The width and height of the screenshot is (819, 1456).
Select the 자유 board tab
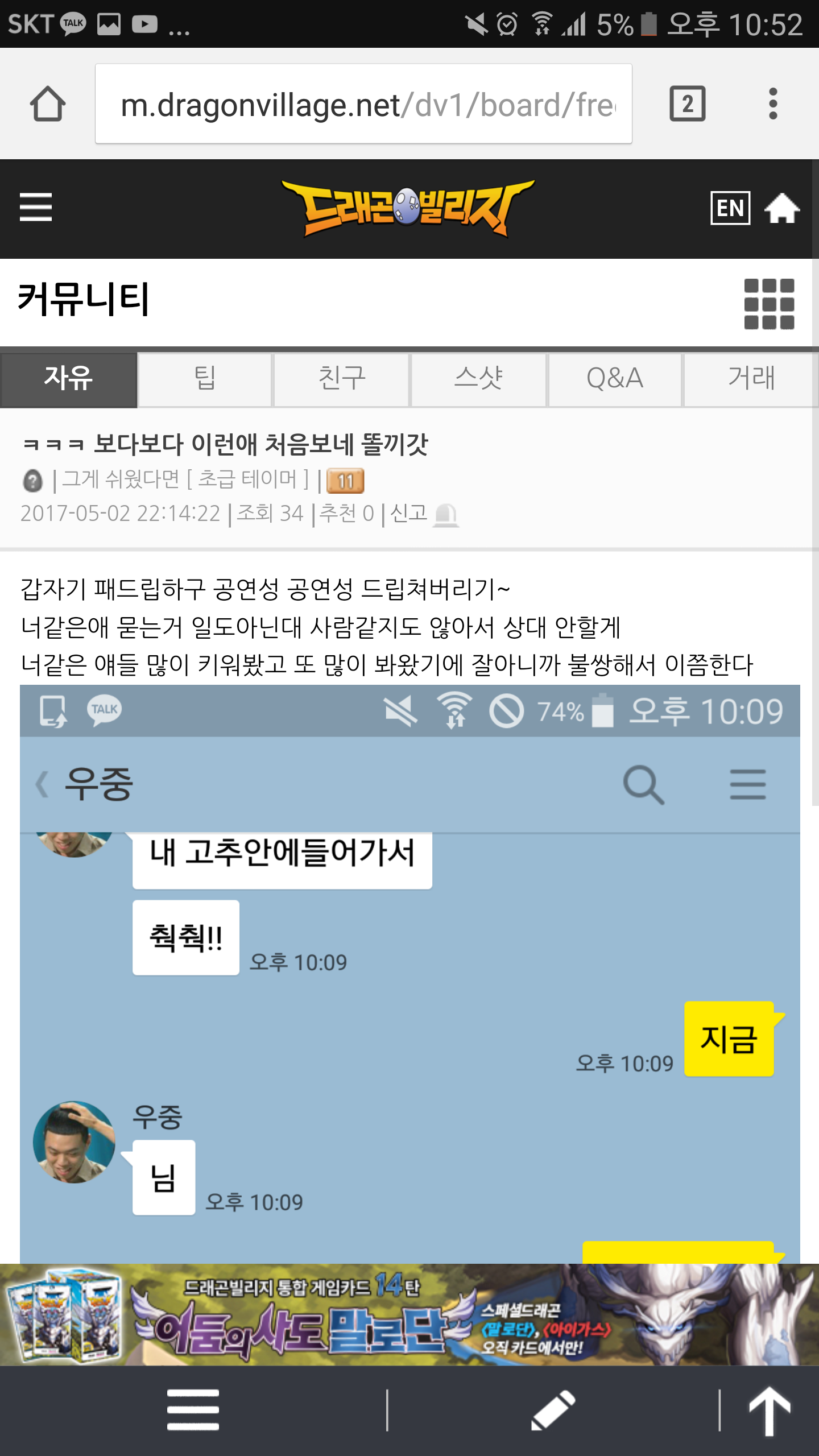click(x=68, y=378)
